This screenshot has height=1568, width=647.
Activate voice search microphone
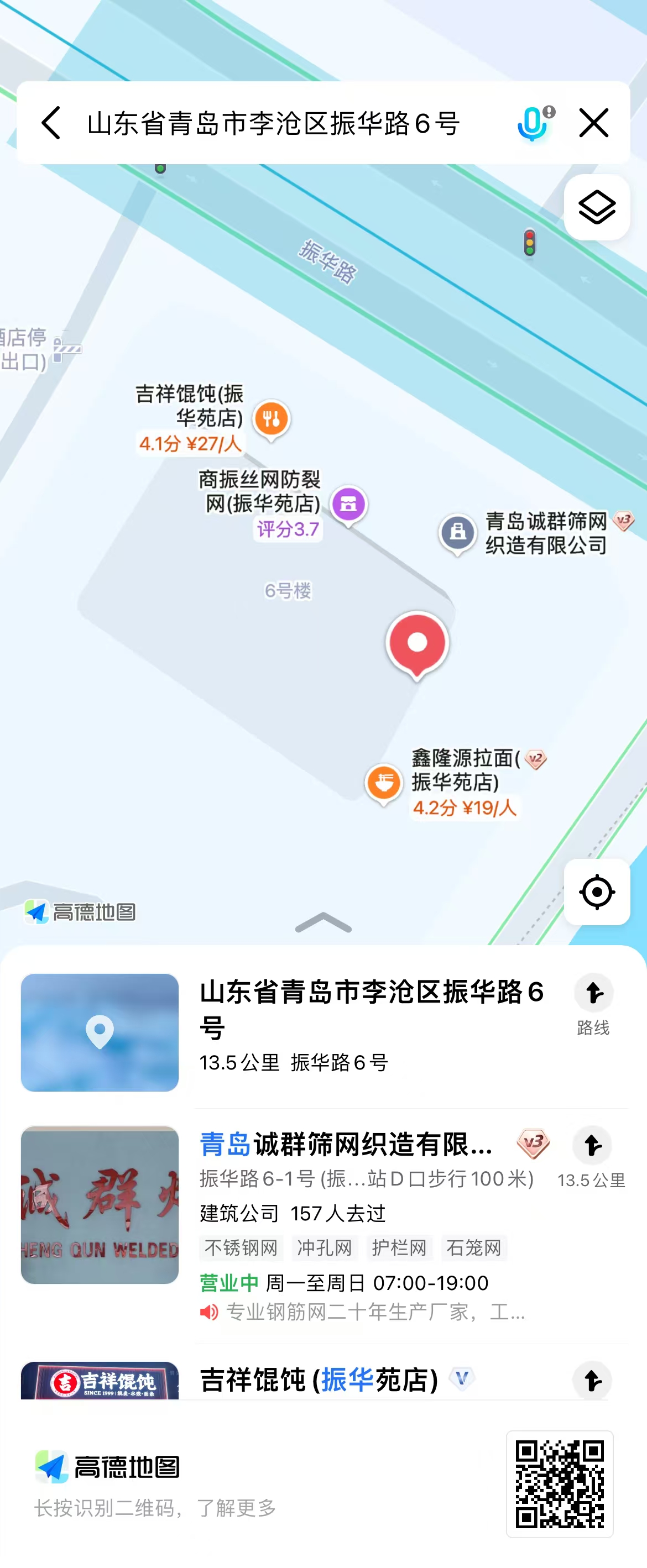[533, 123]
